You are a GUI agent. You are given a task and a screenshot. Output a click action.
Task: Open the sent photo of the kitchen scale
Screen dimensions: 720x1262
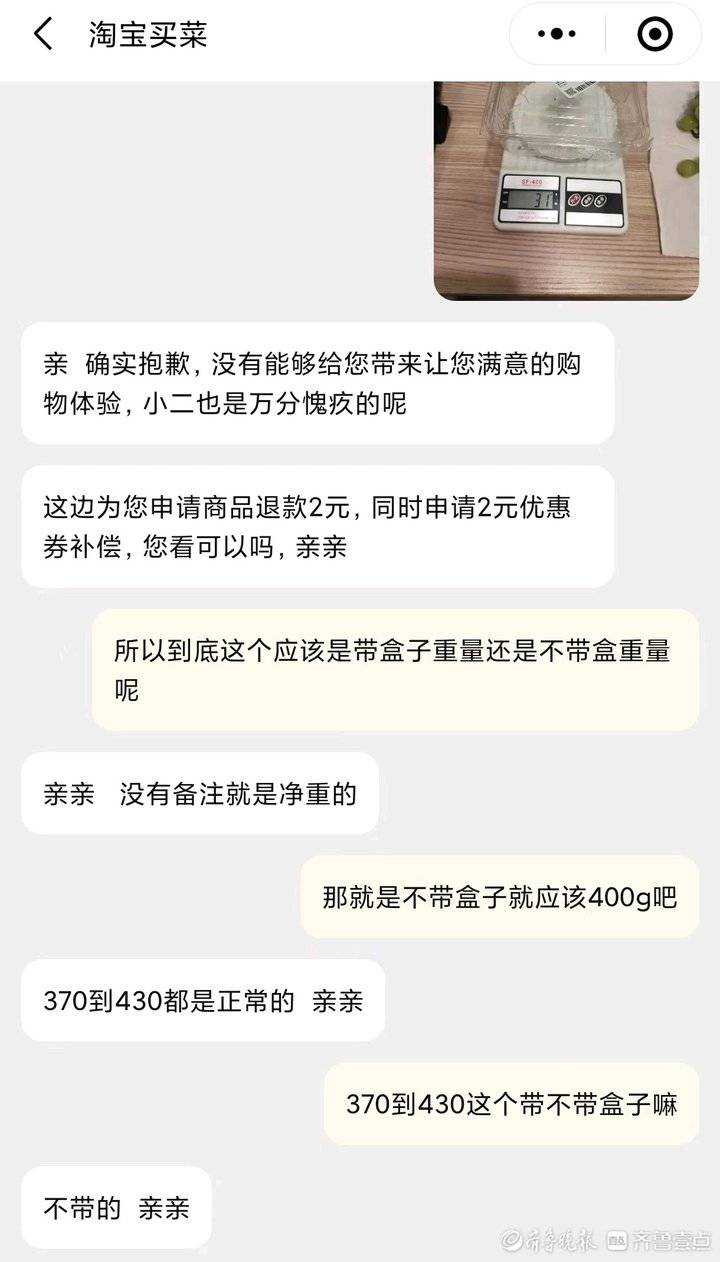tap(566, 190)
